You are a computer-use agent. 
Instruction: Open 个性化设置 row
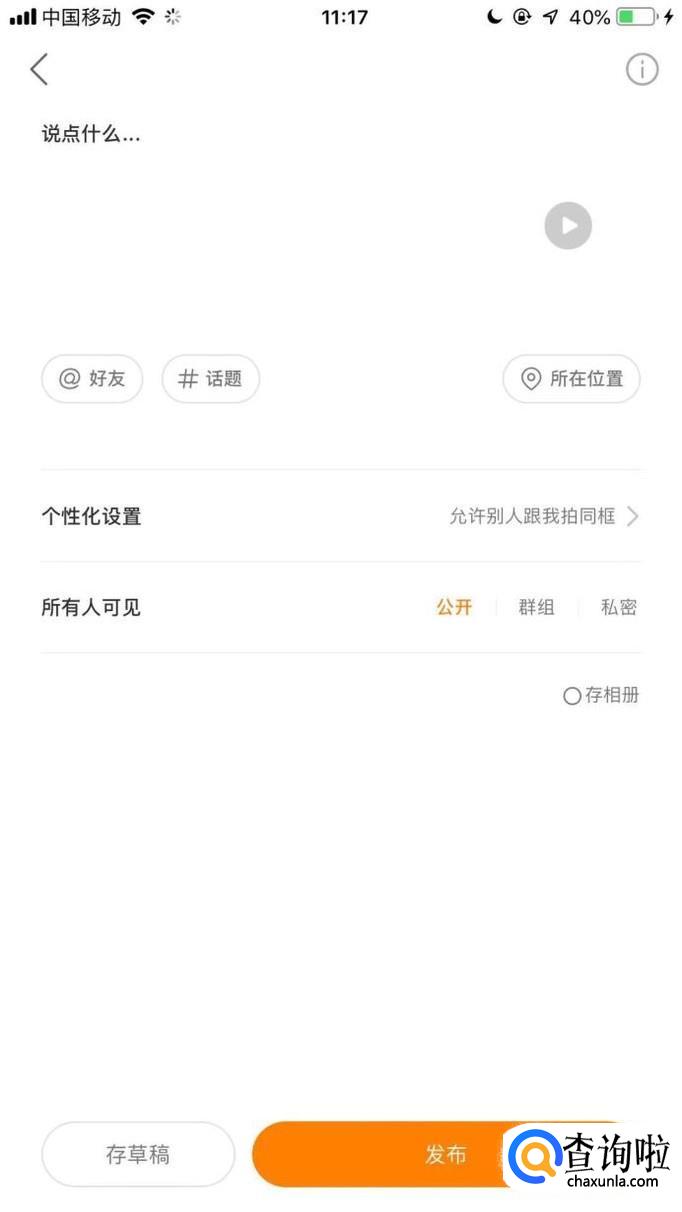(x=340, y=516)
